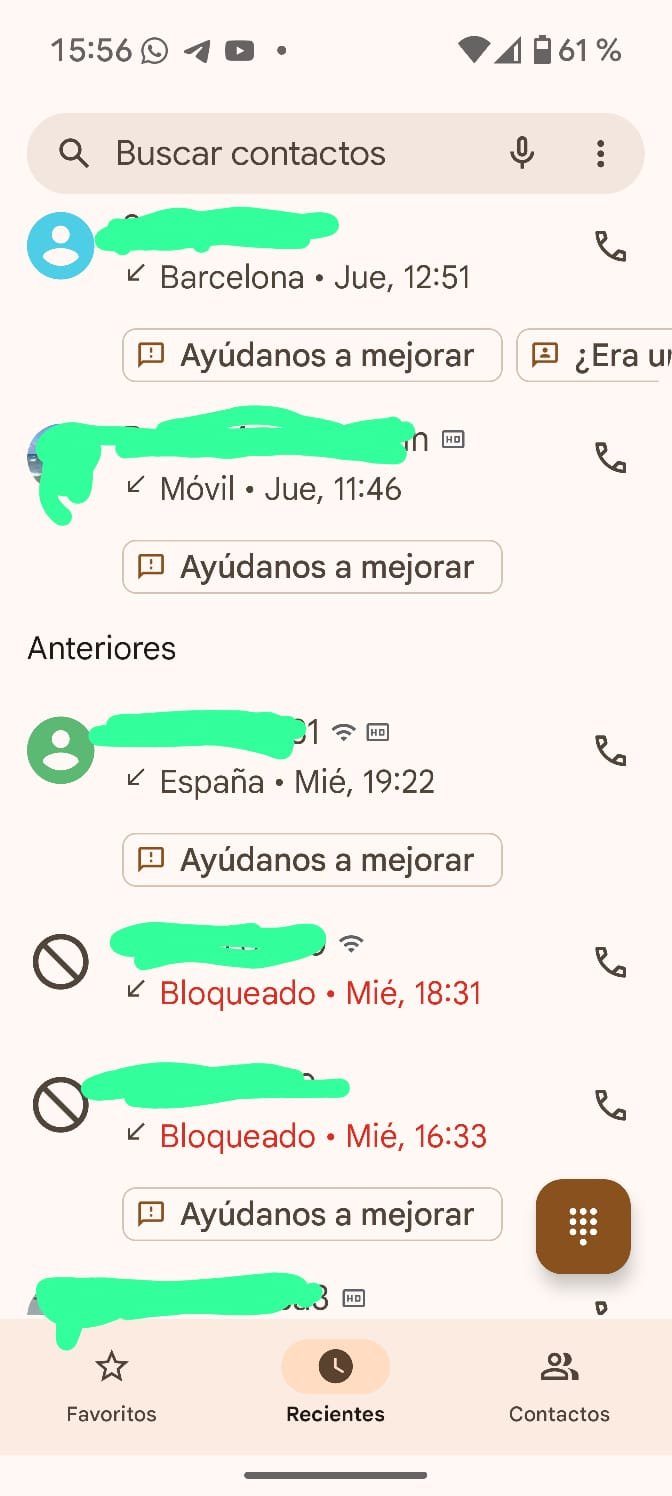
Task: Tap Ayúdanos a mejorar under Mié 16:33 call
Action: coord(312,1214)
